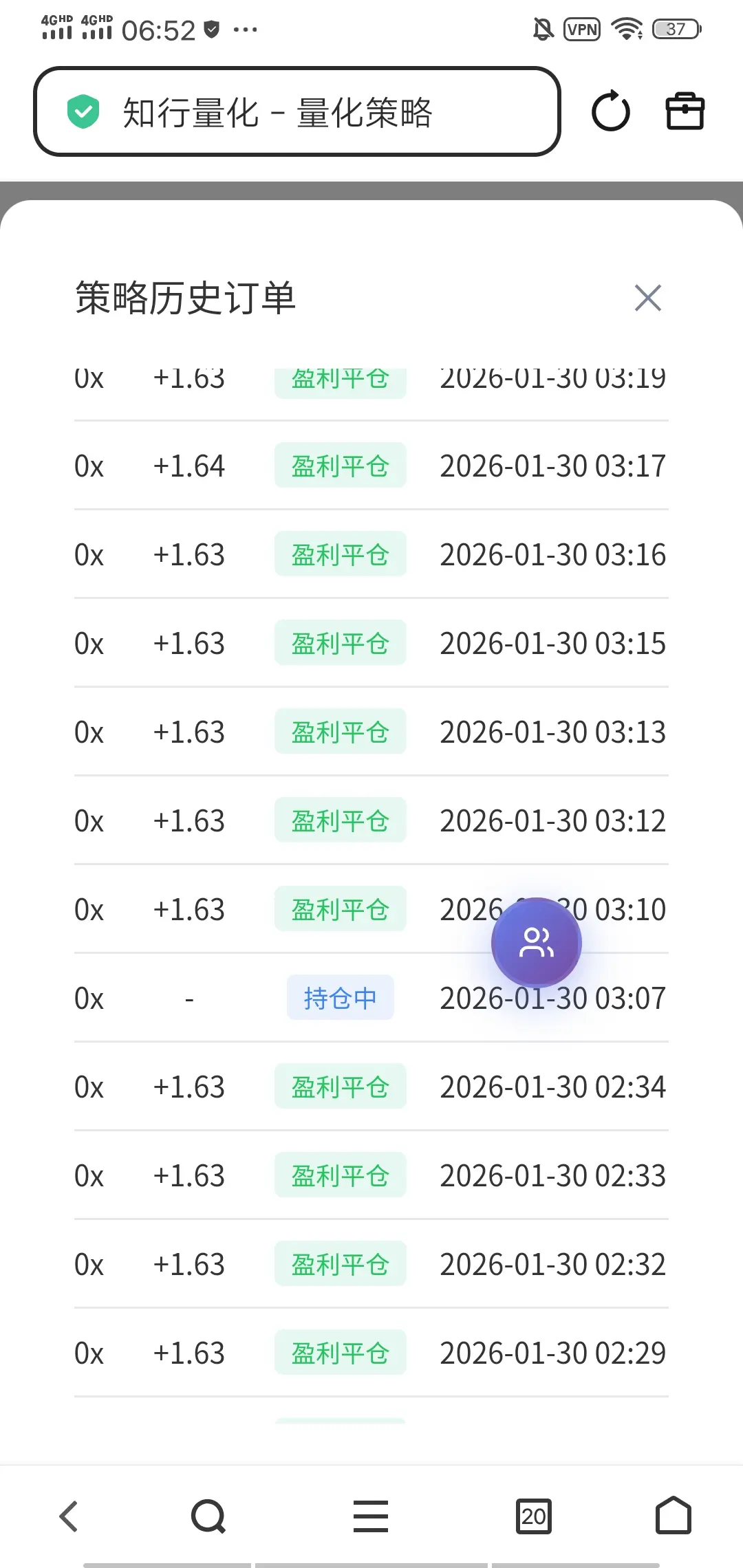The image size is (743, 1568).
Task: Open browser search from the bottom bar
Action: (208, 1516)
